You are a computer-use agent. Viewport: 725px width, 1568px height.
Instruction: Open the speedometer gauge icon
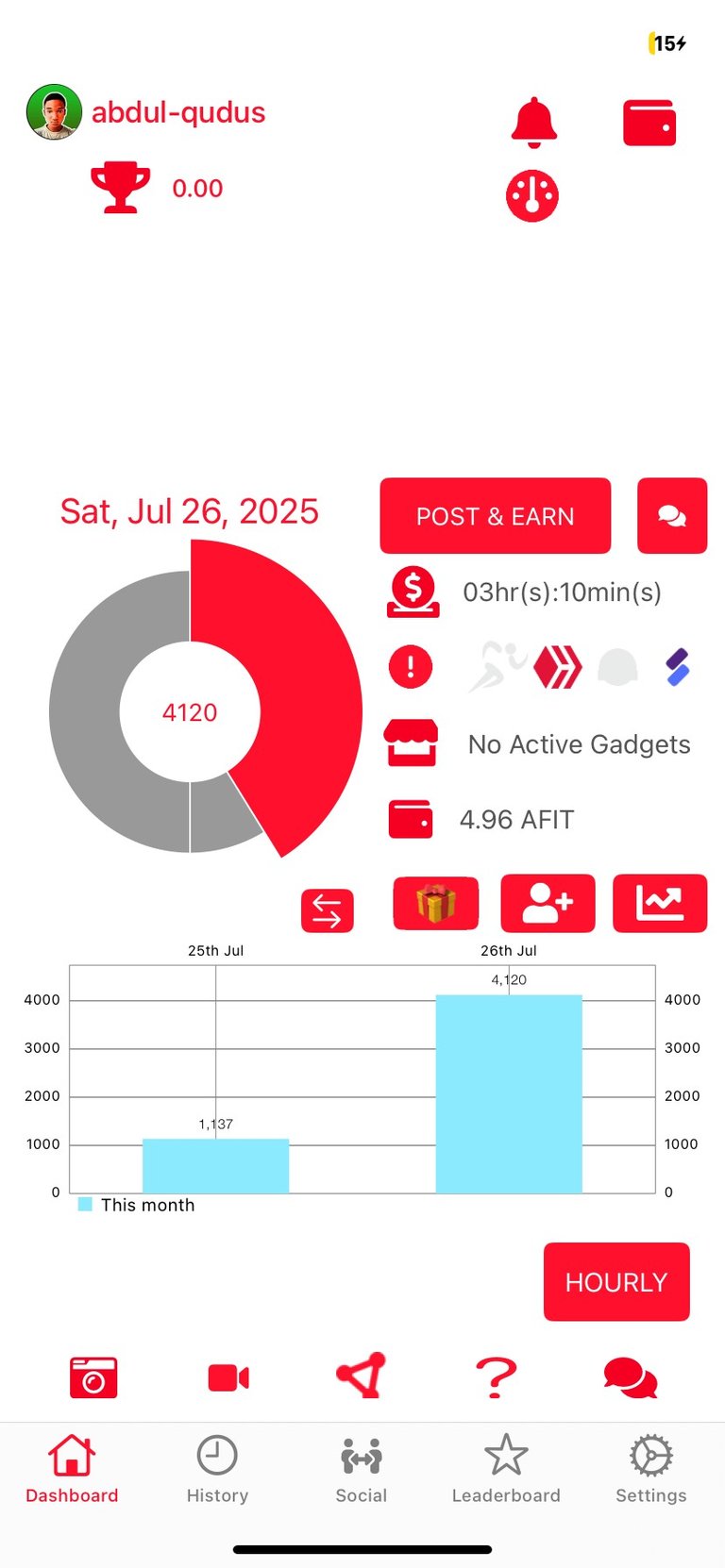[x=532, y=196]
